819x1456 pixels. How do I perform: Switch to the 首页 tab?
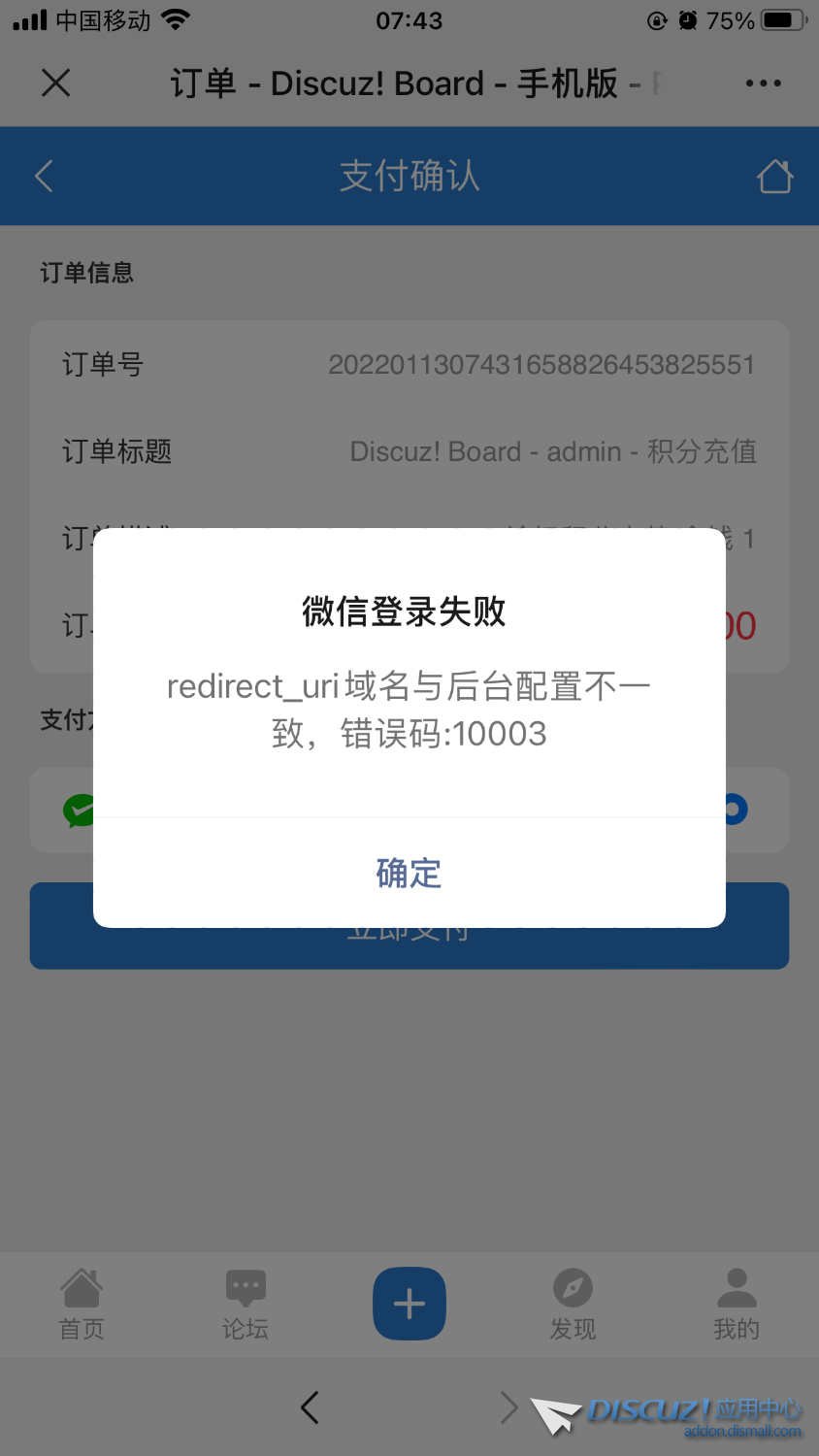coord(82,1305)
